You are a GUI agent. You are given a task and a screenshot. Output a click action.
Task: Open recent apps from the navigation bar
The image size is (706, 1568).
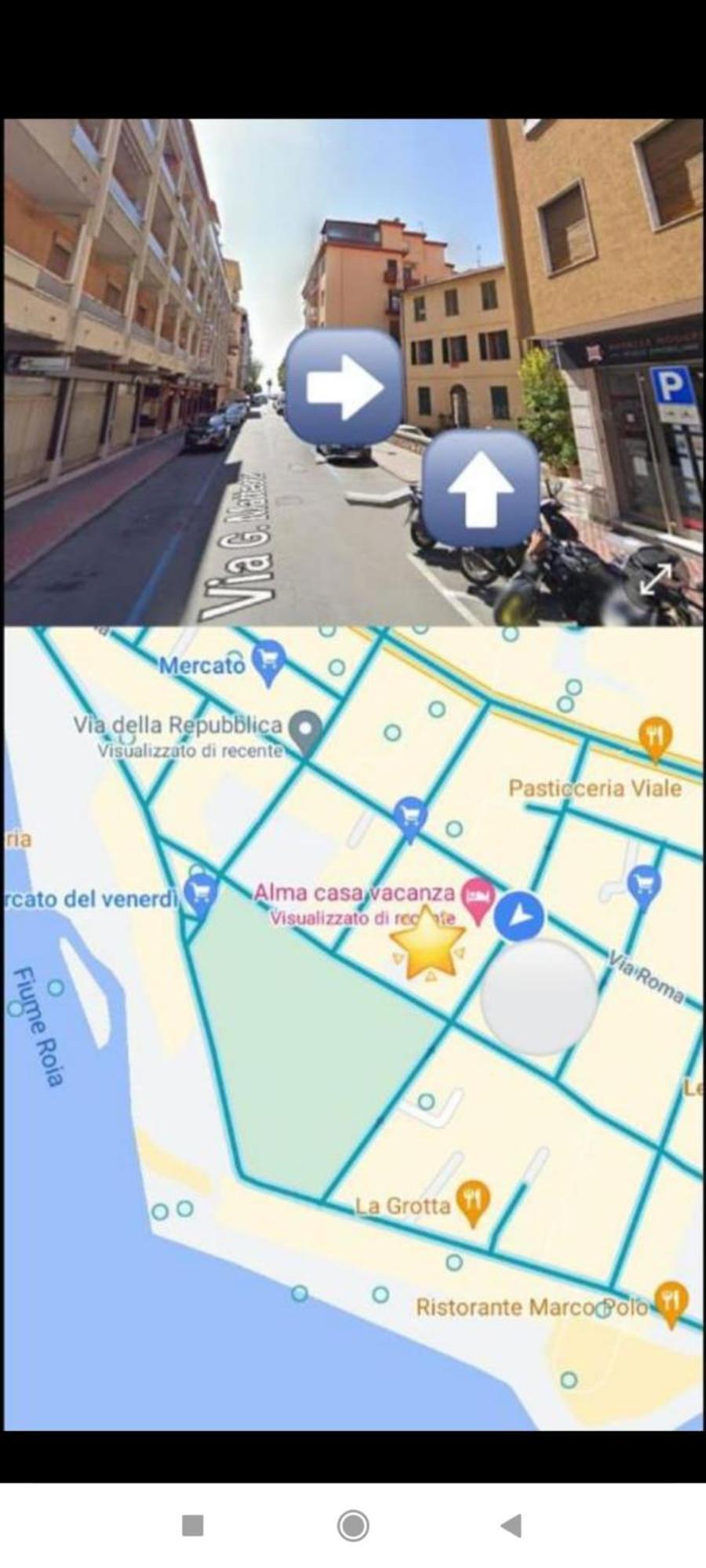point(193,1525)
